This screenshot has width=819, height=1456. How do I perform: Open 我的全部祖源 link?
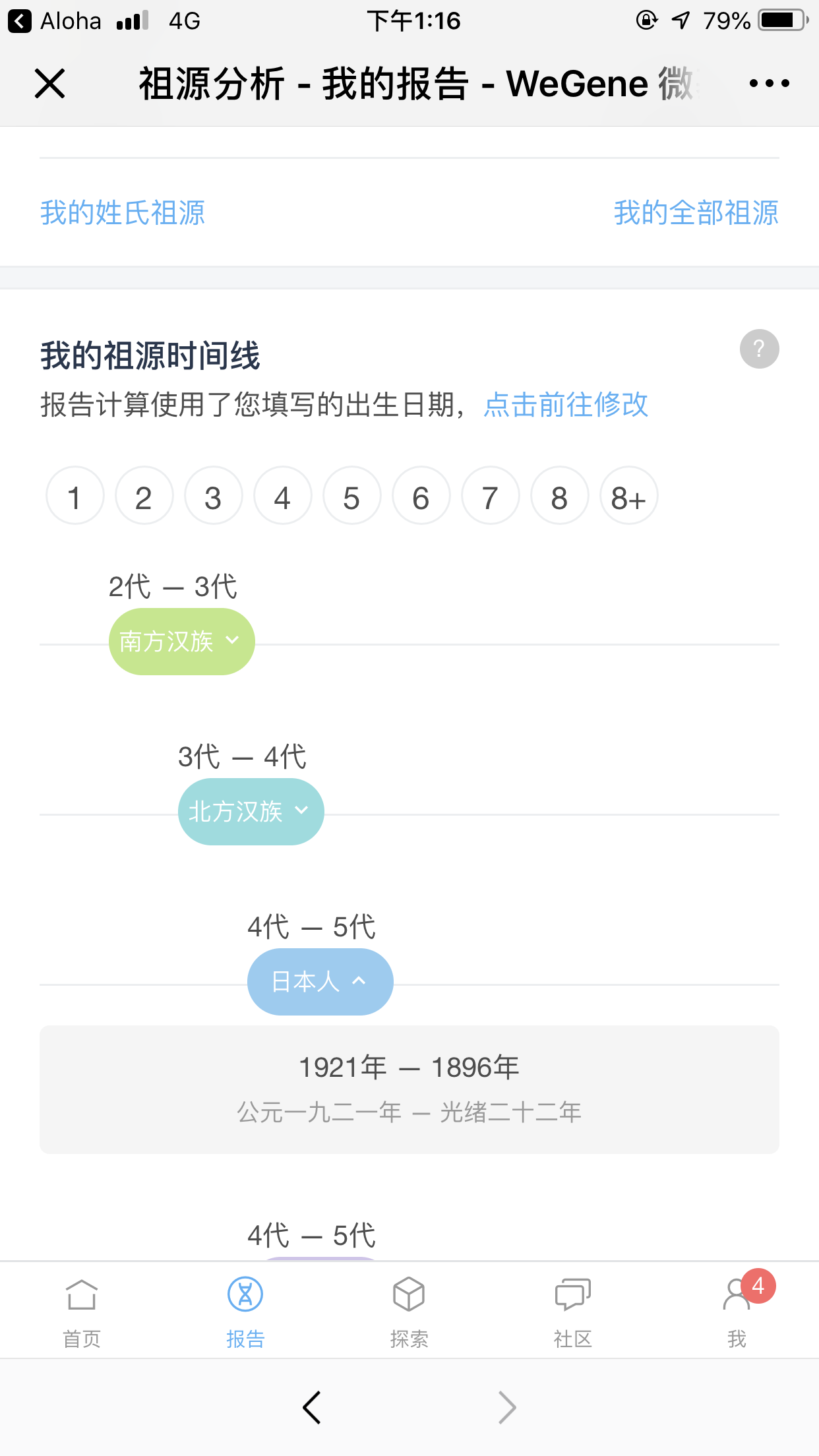pos(696,212)
